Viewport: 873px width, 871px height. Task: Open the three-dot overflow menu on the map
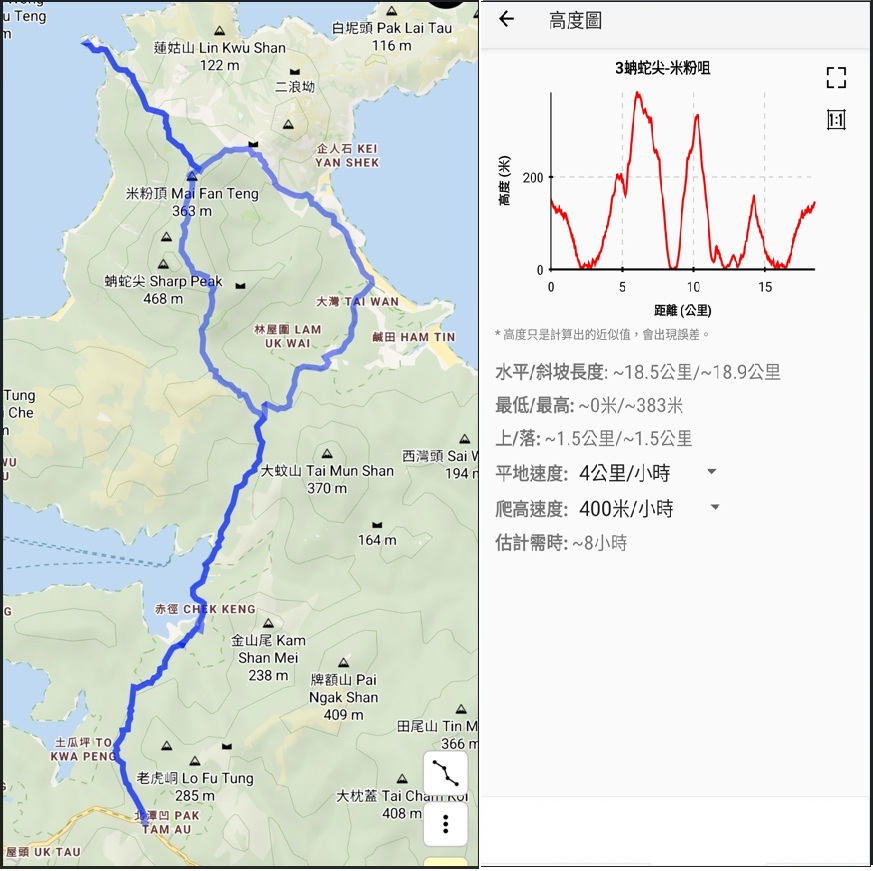(446, 824)
